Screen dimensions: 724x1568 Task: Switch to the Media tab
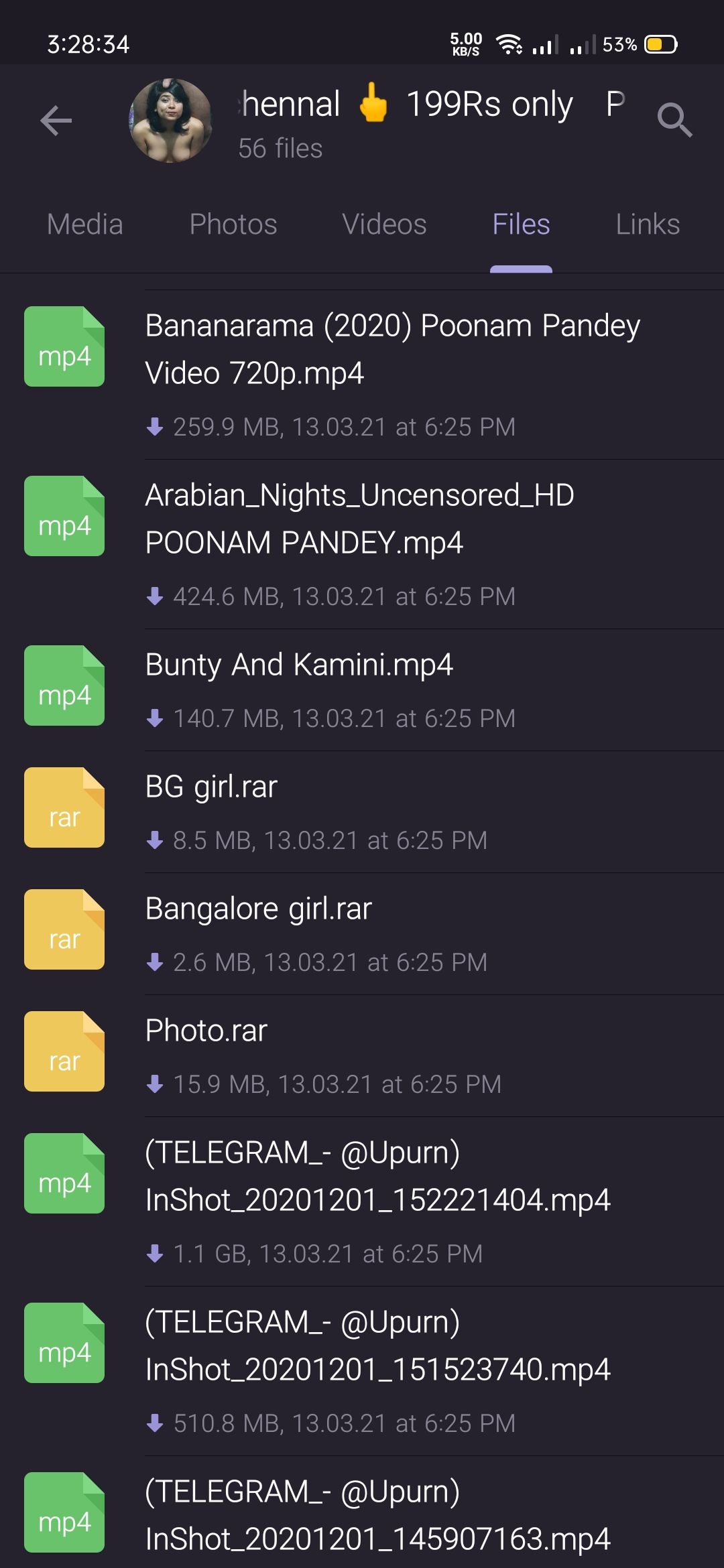click(x=85, y=224)
